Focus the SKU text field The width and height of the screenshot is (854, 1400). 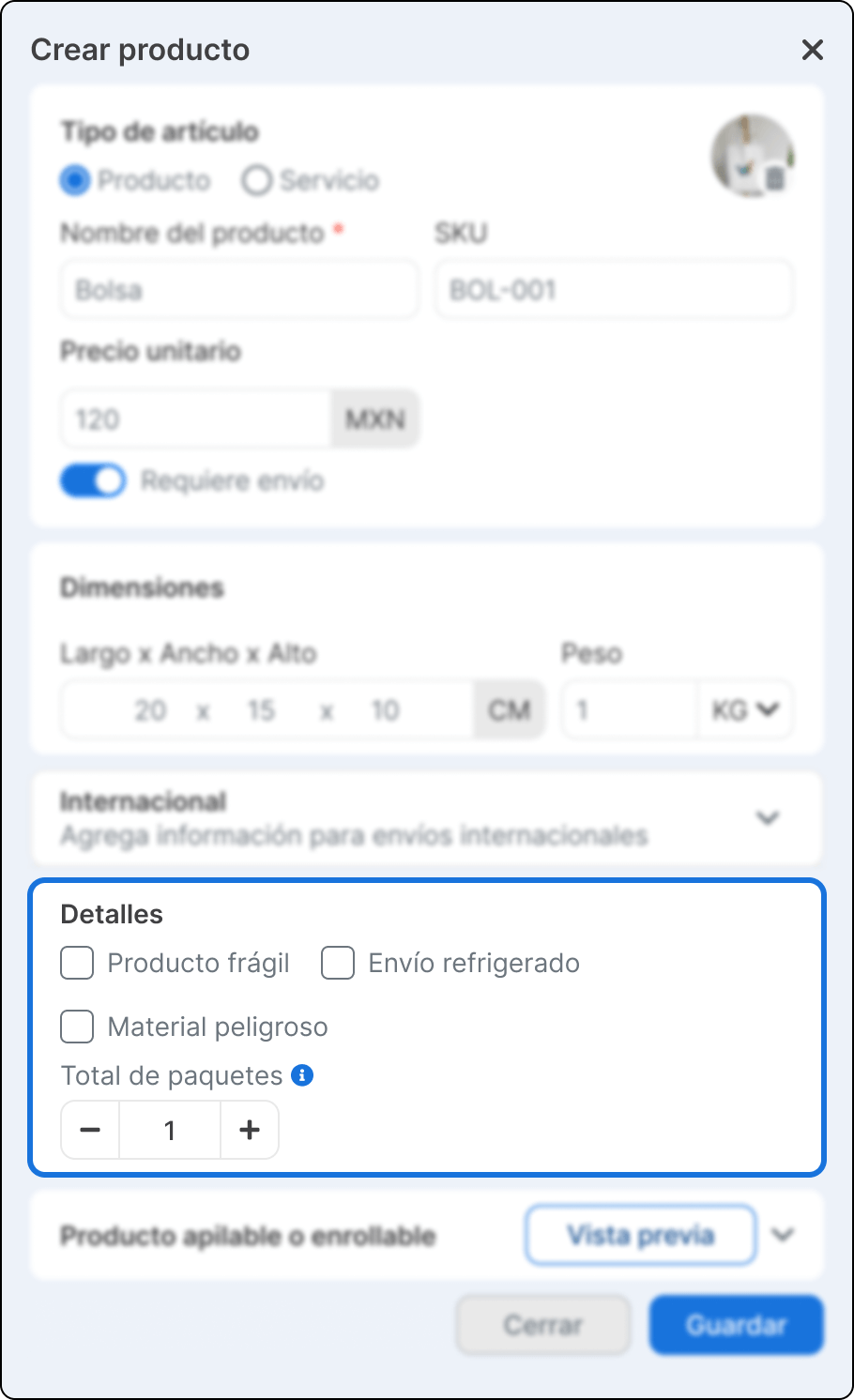click(614, 290)
